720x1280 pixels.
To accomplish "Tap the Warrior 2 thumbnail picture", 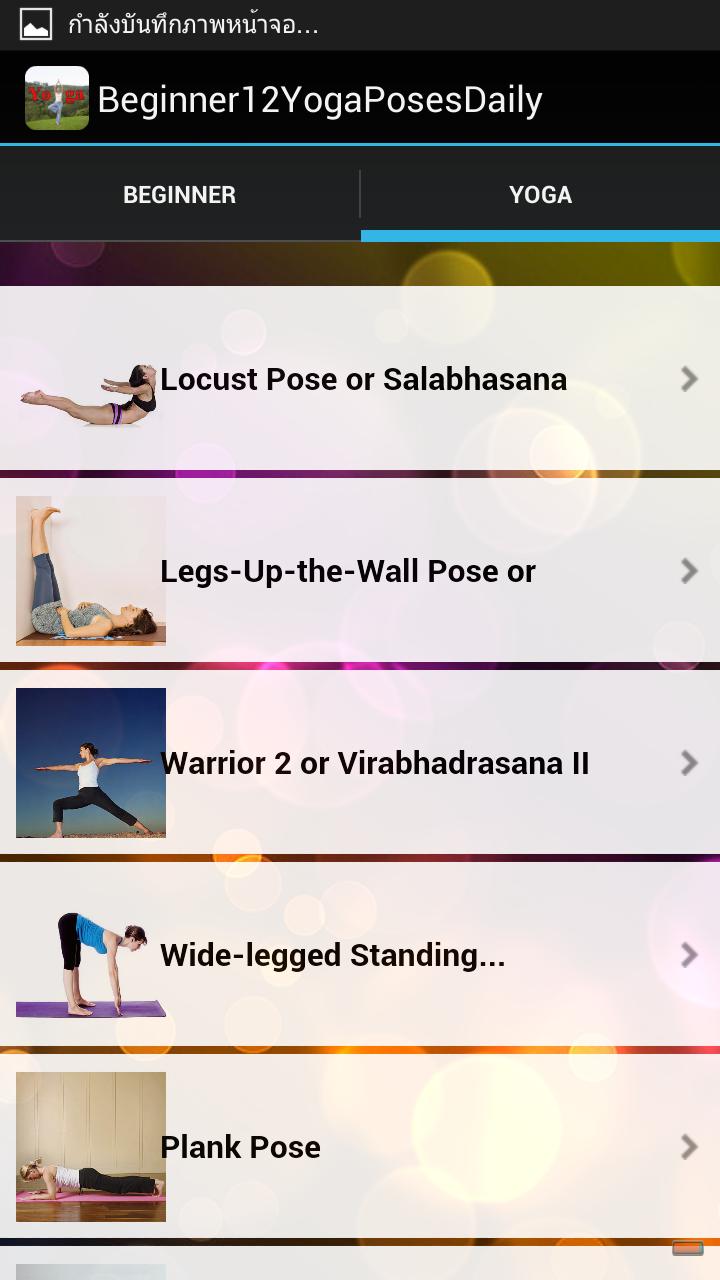I will tap(90, 763).
